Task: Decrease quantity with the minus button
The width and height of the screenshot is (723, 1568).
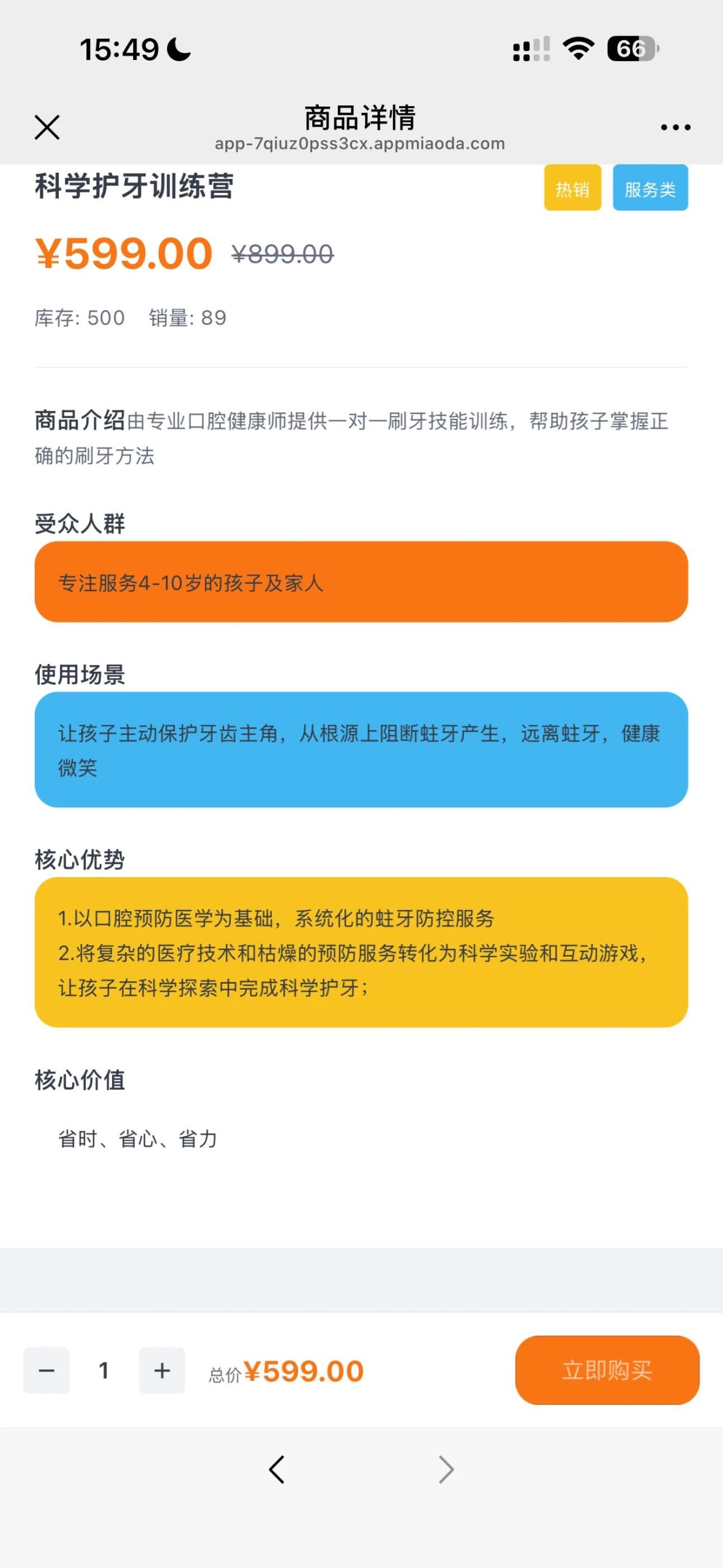Action: (x=47, y=1370)
